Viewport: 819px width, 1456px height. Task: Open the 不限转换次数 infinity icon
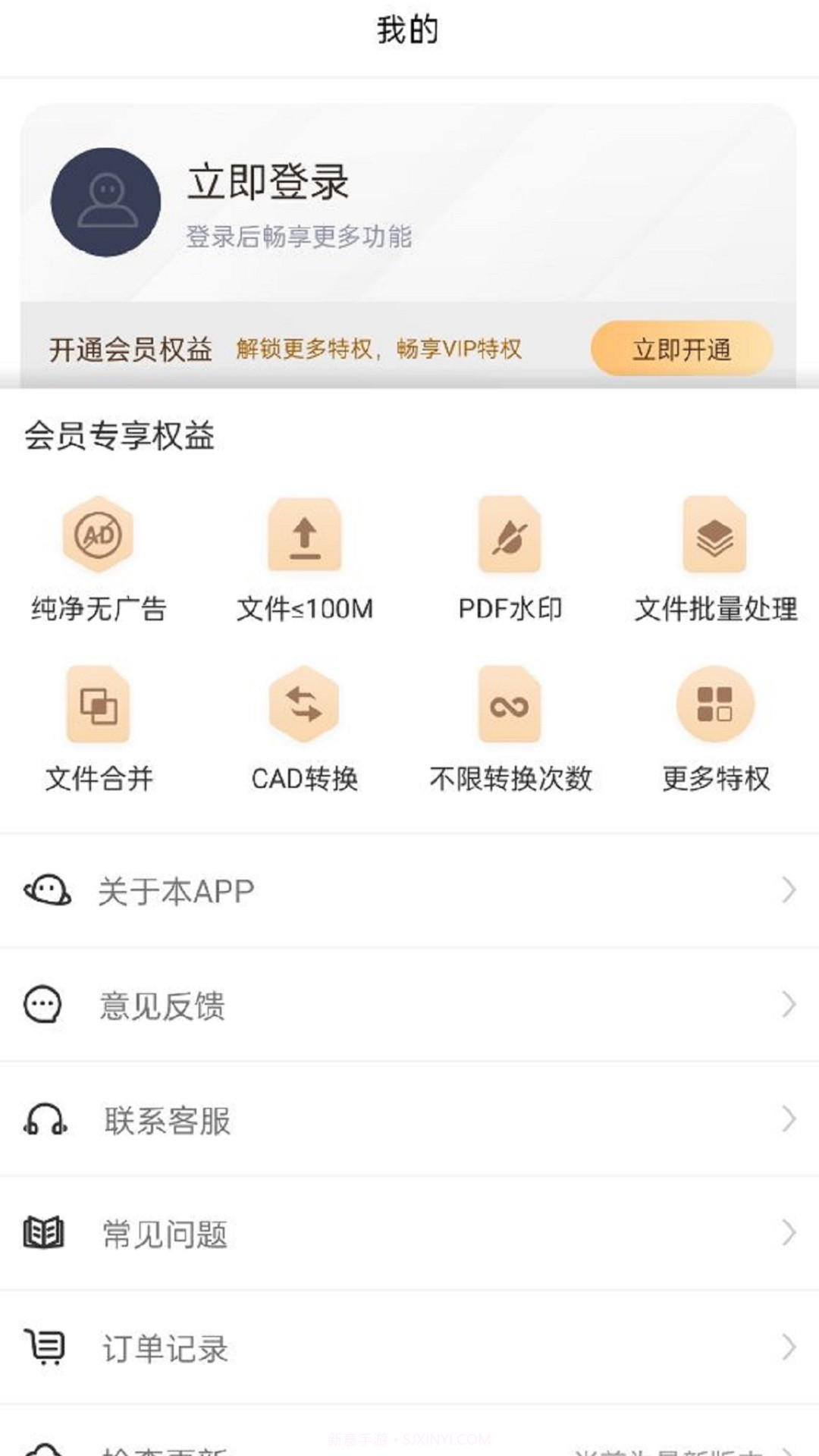[x=510, y=705]
